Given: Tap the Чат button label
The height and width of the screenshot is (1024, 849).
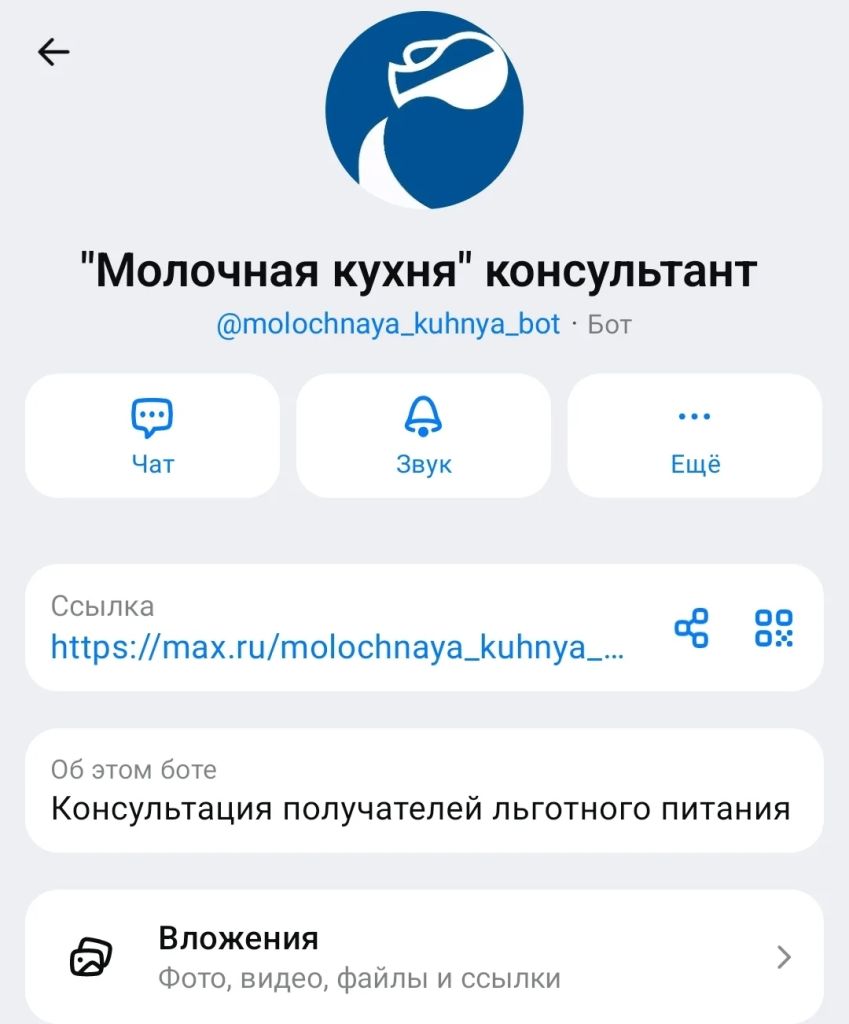Looking at the screenshot, I should (x=152, y=463).
